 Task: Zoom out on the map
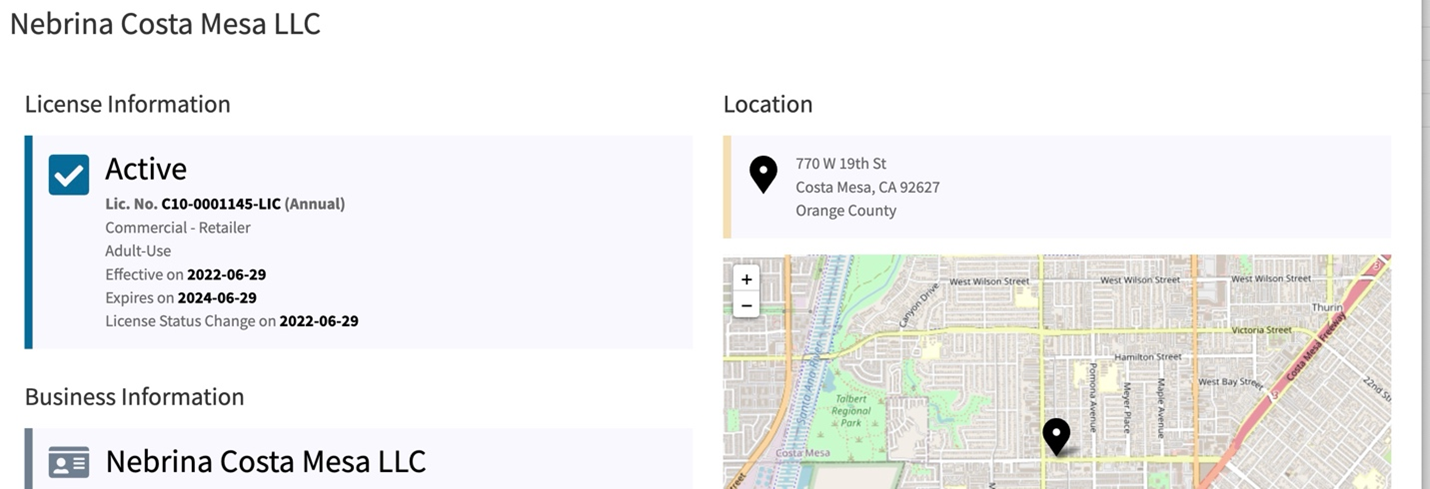[x=746, y=305]
